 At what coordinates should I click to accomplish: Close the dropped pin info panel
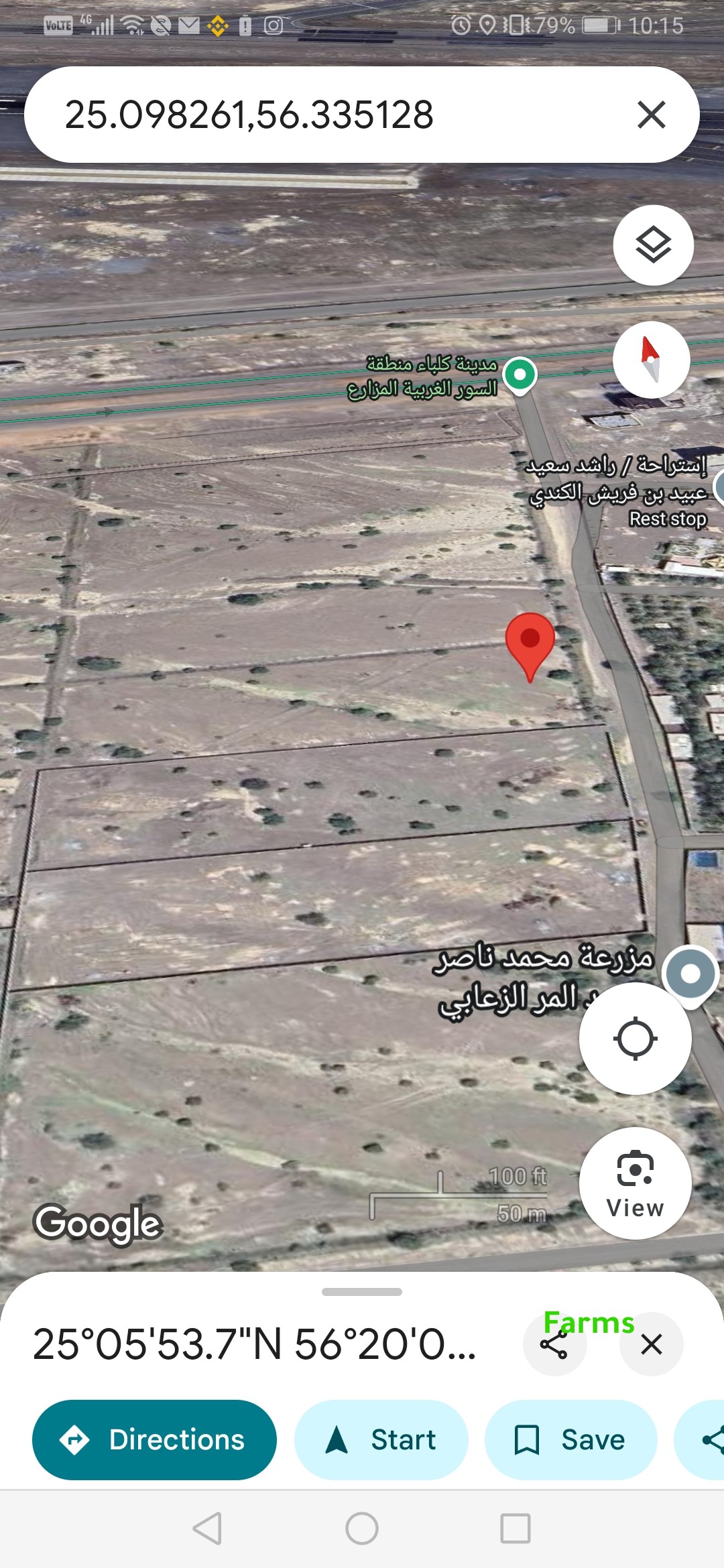click(x=651, y=1345)
